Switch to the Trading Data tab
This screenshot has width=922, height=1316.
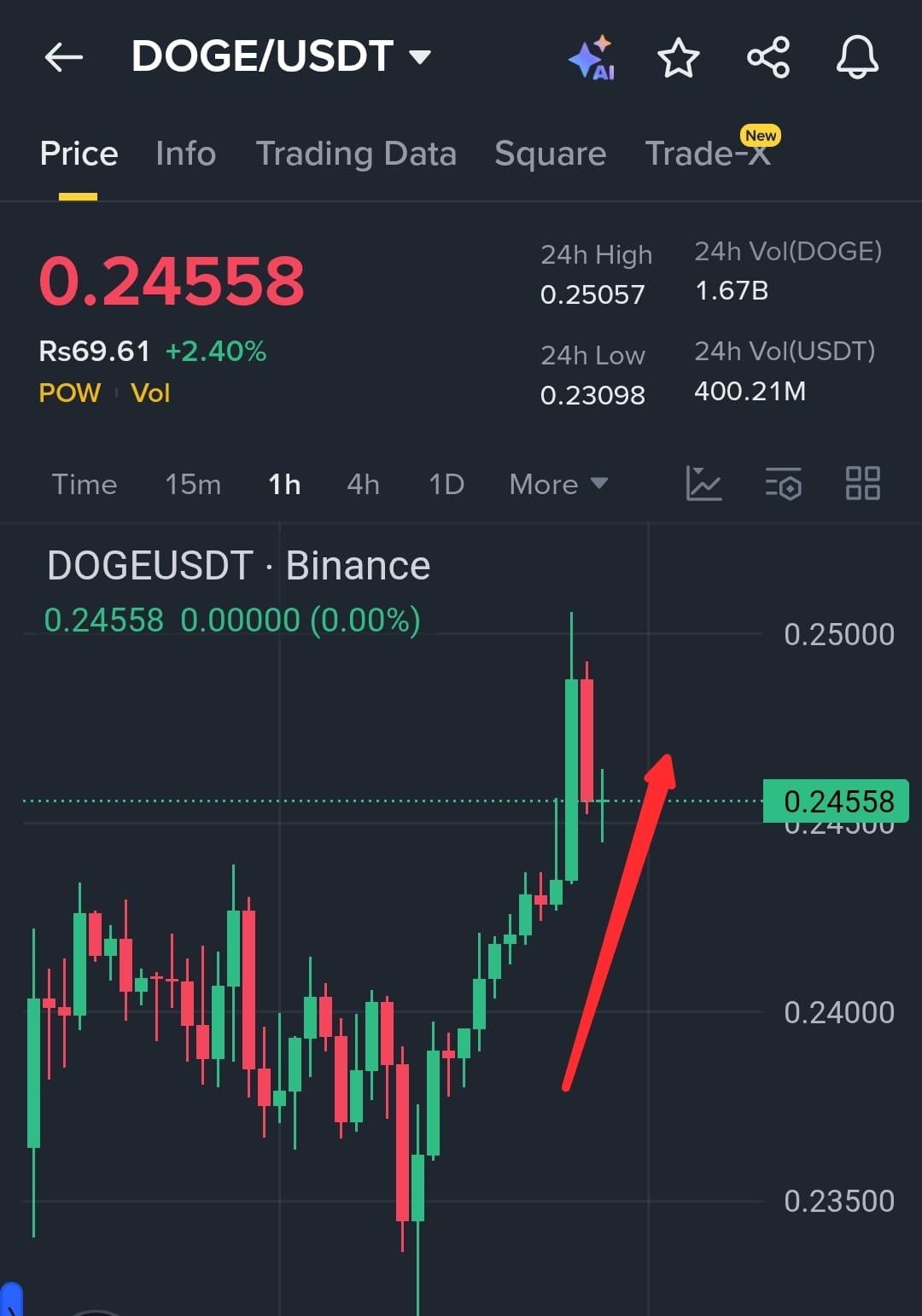pos(356,154)
